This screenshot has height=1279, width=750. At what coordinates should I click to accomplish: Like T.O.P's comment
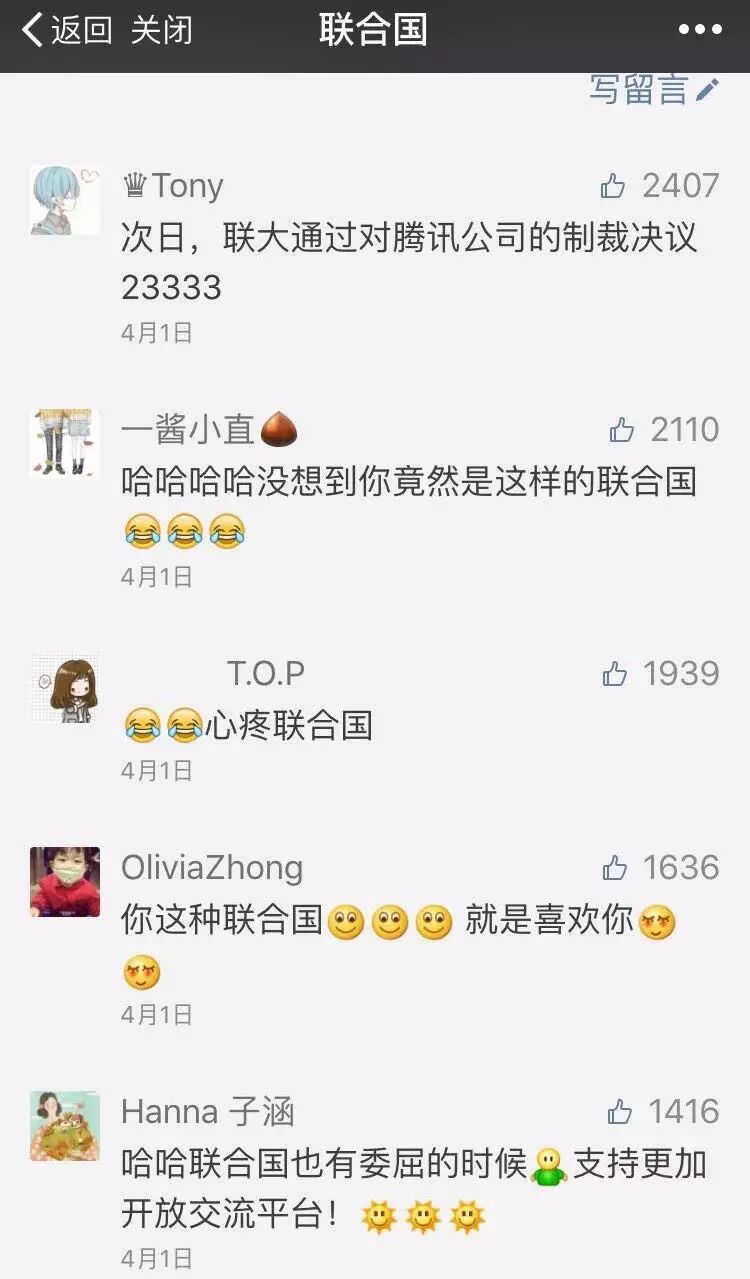pyautogui.click(x=615, y=674)
